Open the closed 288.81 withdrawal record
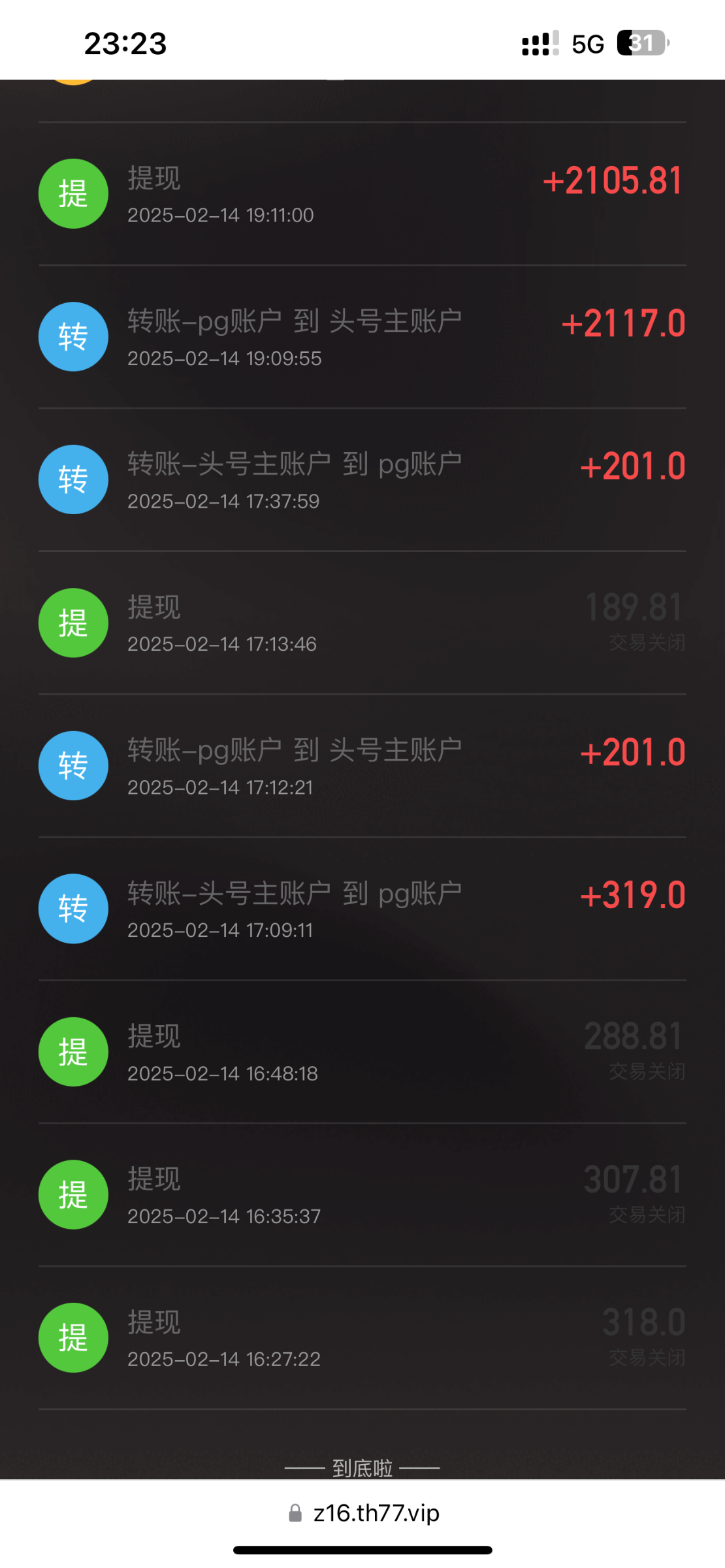Viewport: 725px width, 1568px height. coord(362,1052)
